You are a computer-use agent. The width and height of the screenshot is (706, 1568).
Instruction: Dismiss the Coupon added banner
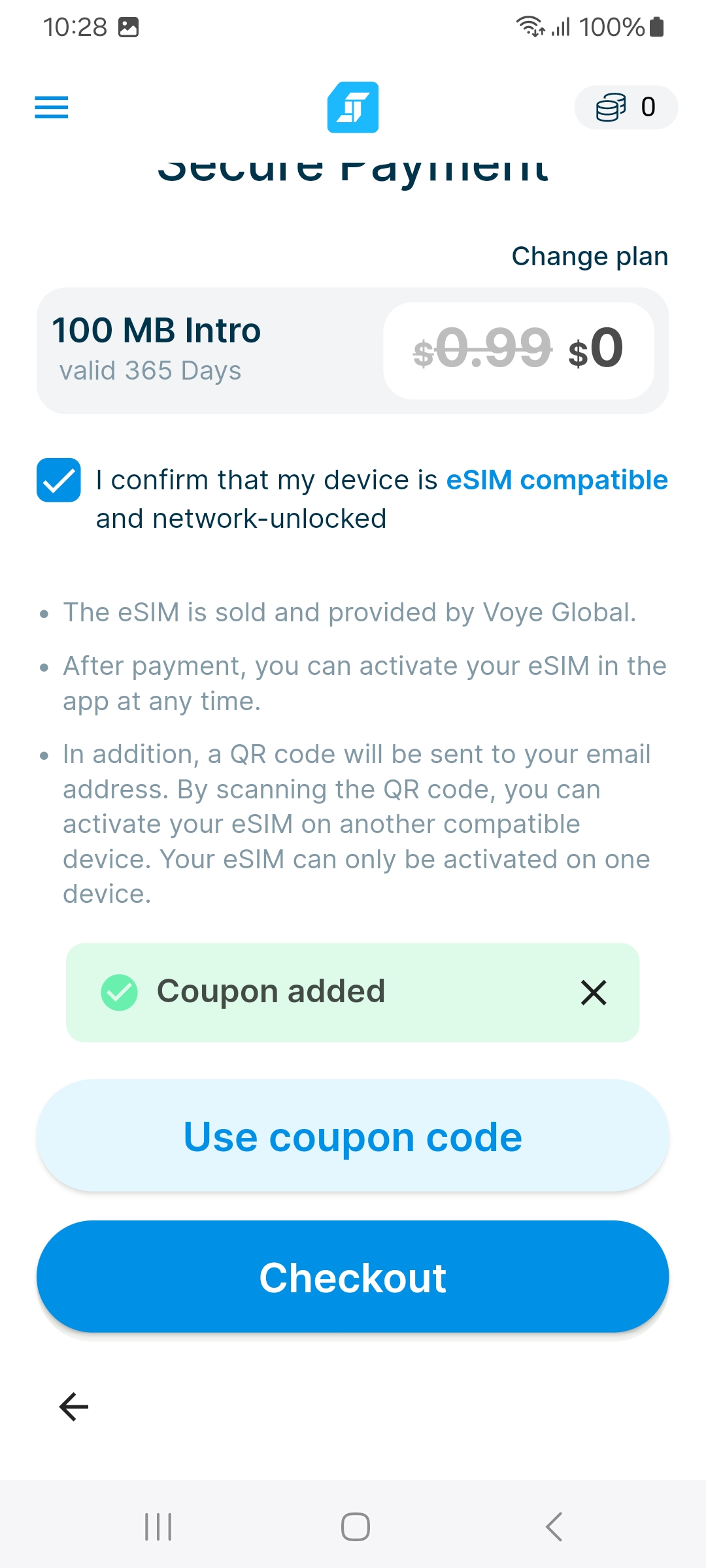pos(594,992)
